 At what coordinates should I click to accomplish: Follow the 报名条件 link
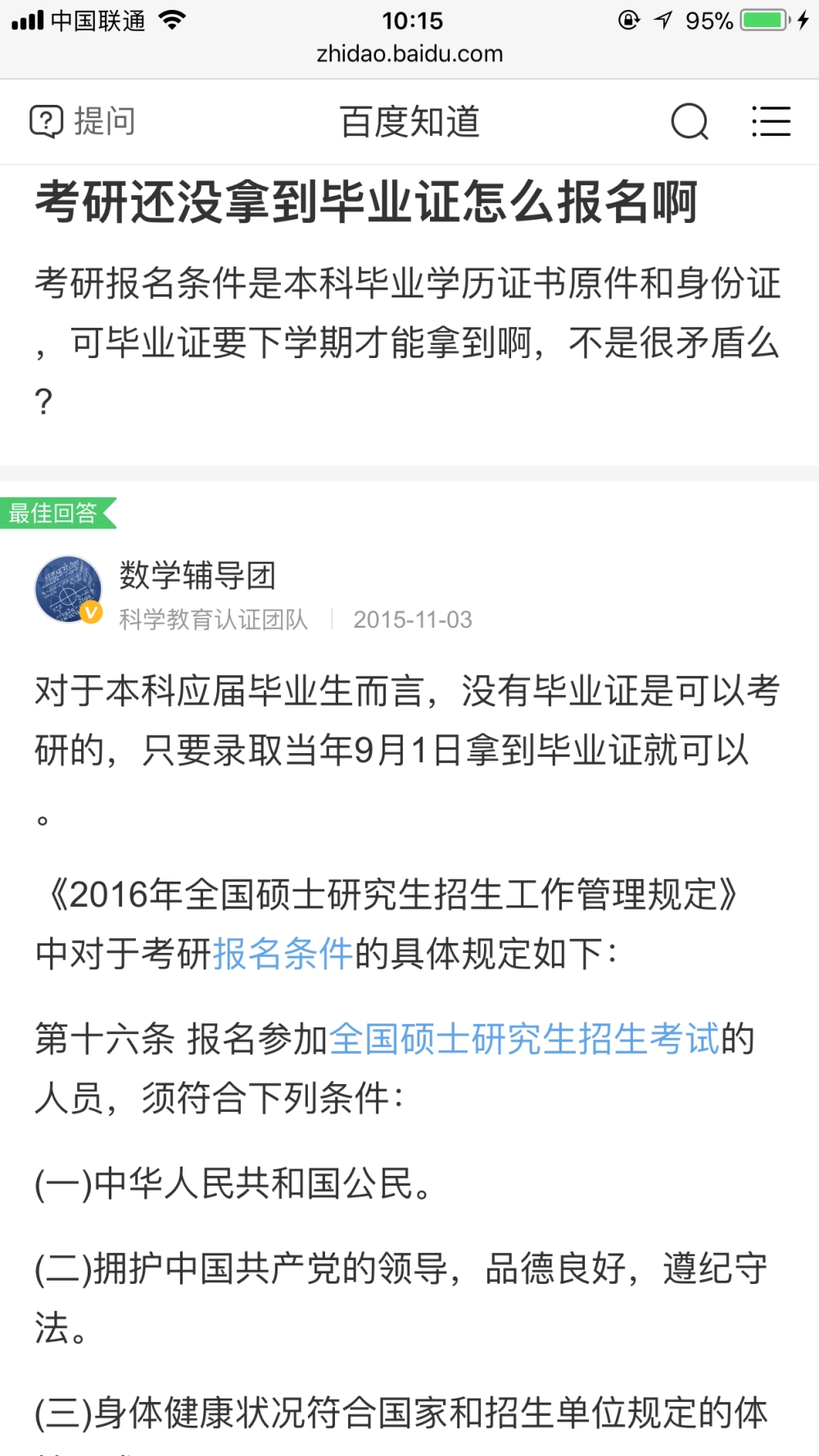point(283,954)
